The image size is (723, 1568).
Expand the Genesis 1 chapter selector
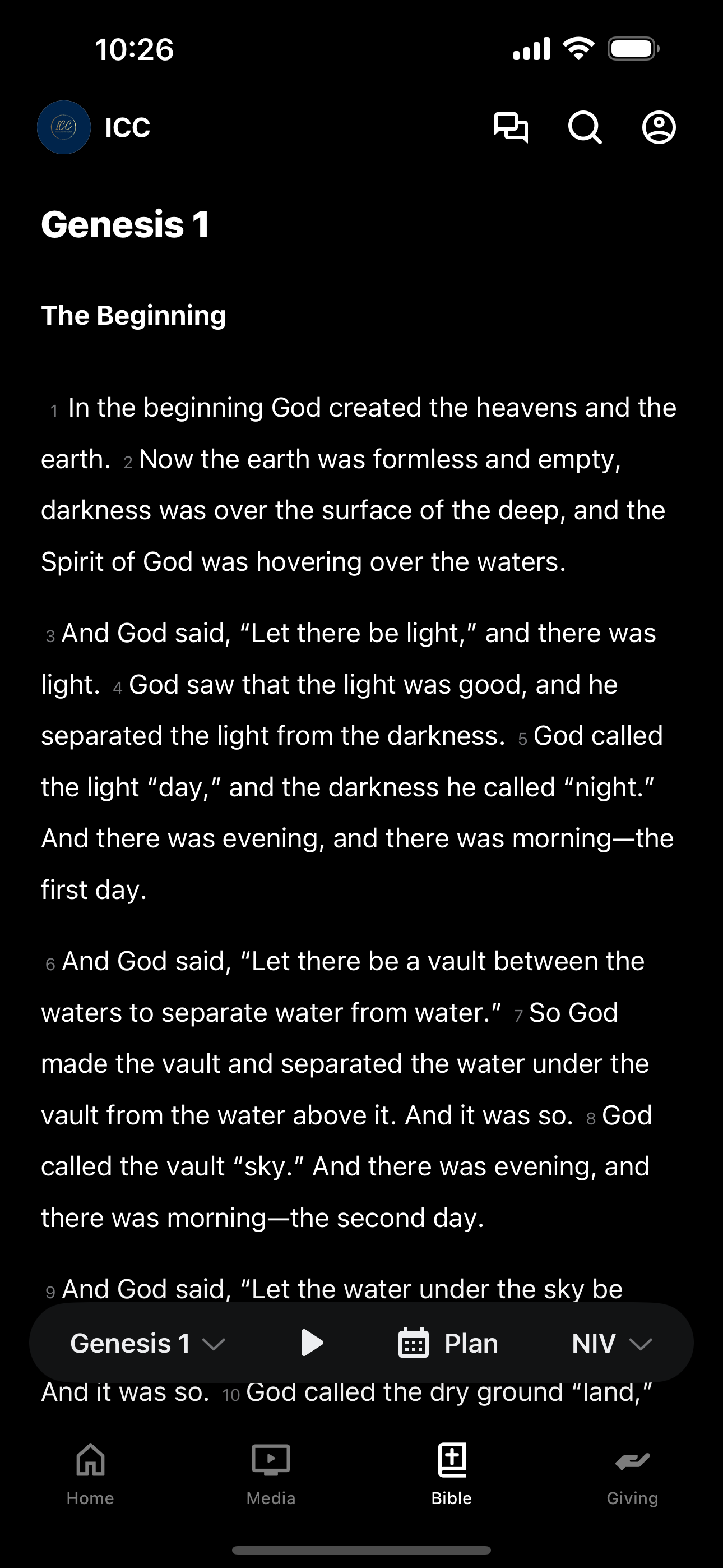pyautogui.click(x=148, y=1343)
